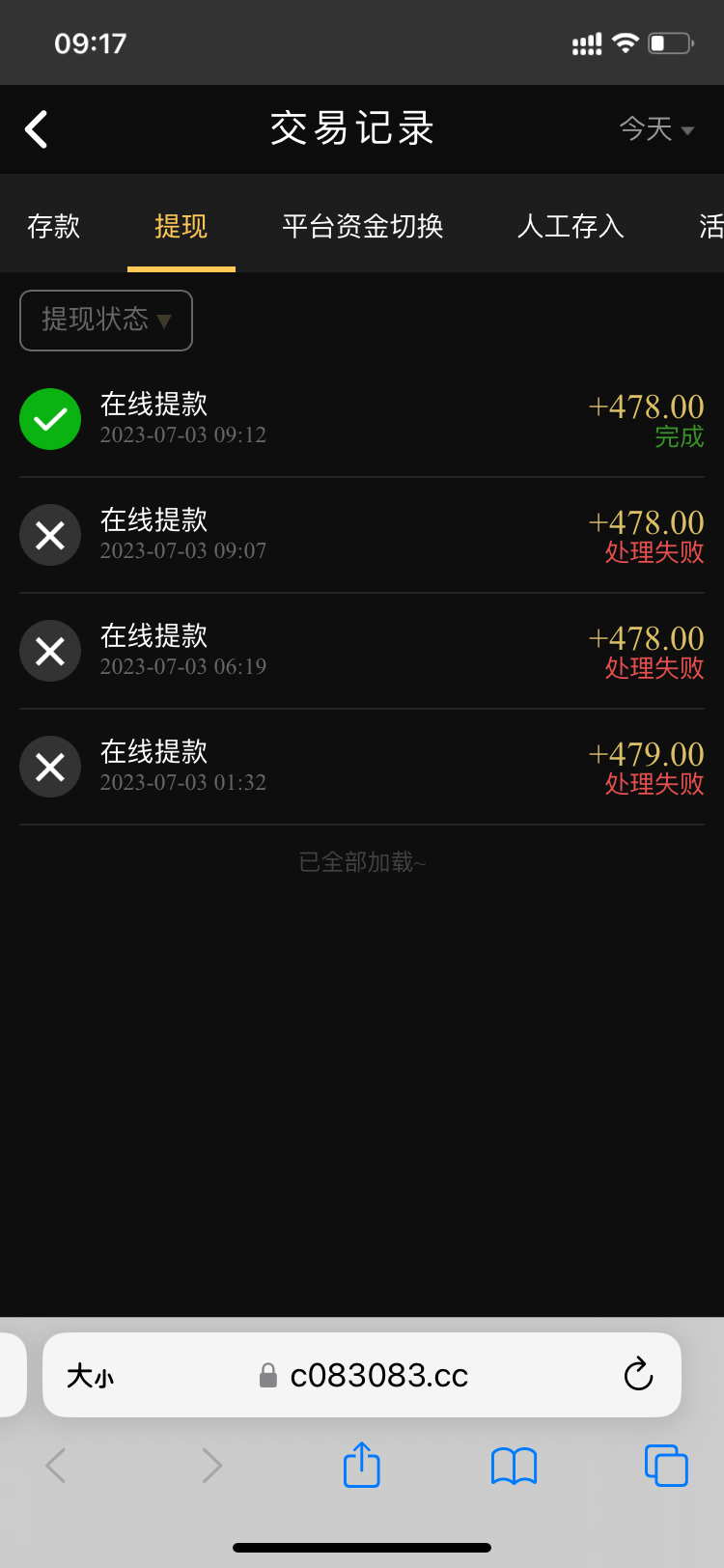Open the 大小 page text size menu
The width and height of the screenshot is (724, 1568).
[90, 1375]
